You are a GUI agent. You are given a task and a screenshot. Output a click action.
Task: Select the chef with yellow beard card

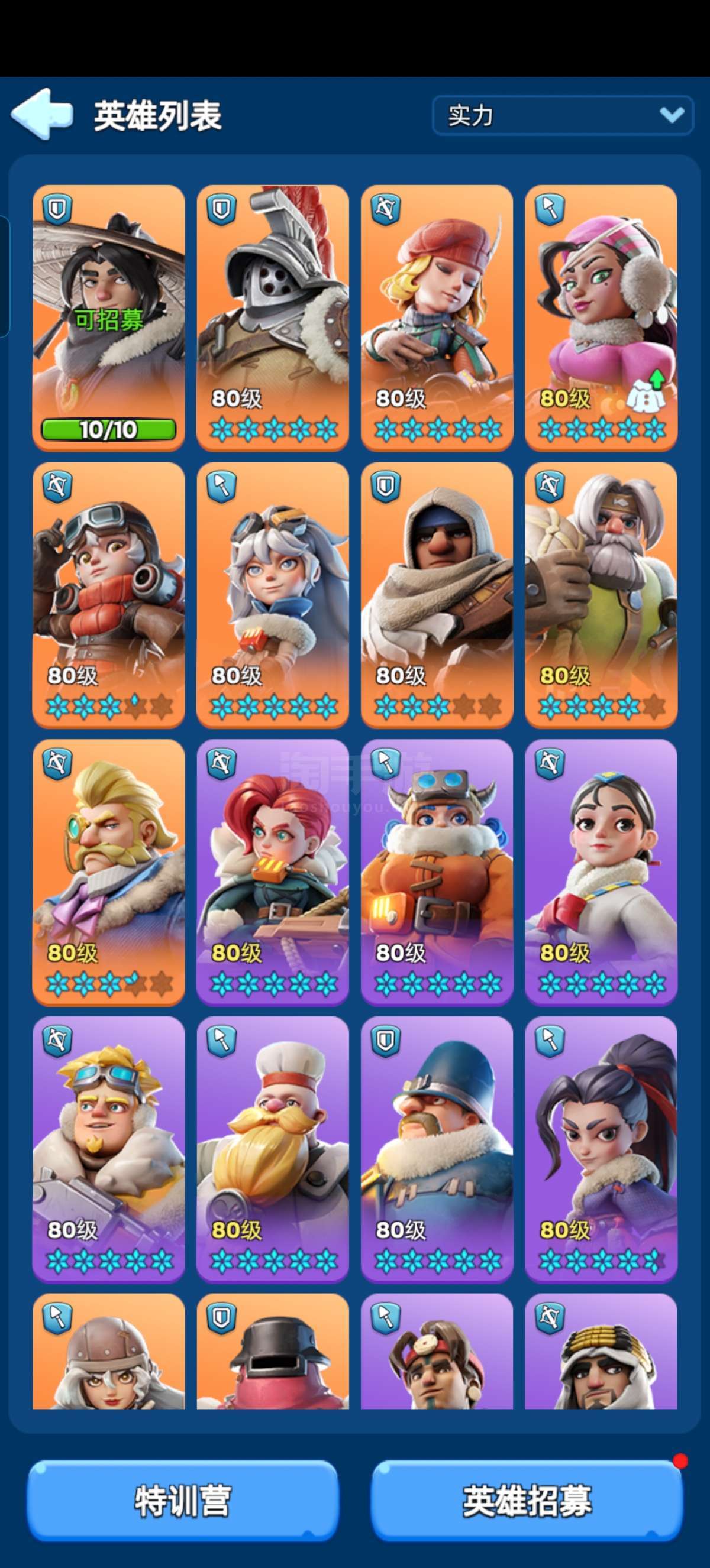(272, 1149)
